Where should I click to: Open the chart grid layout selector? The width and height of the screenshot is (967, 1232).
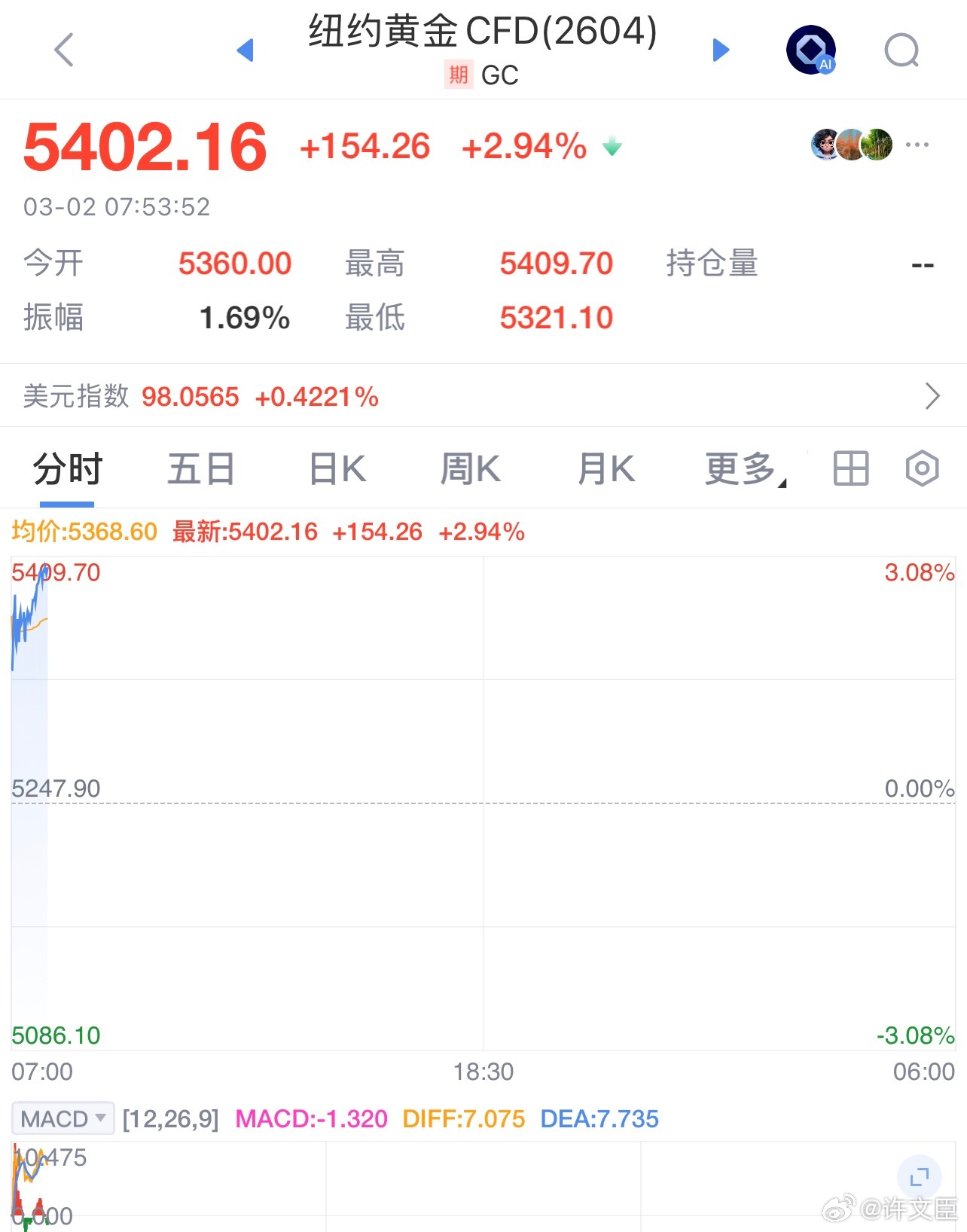[x=850, y=468]
